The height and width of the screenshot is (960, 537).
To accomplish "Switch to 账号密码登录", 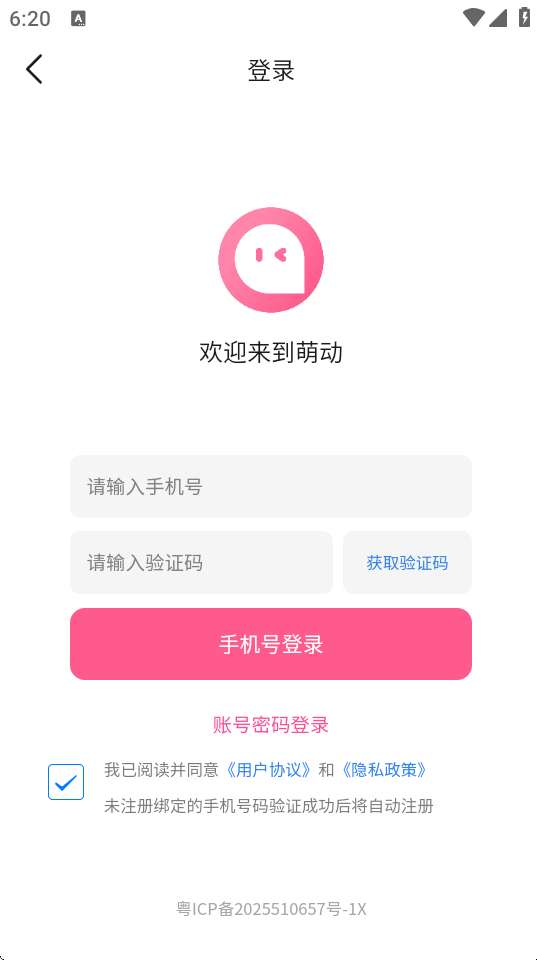I will pyautogui.click(x=271, y=724).
